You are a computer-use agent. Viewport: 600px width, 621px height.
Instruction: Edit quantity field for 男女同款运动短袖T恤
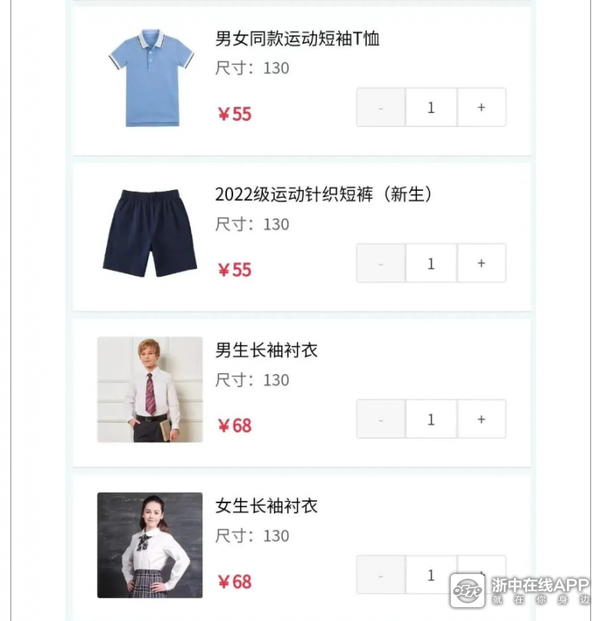point(431,107)
